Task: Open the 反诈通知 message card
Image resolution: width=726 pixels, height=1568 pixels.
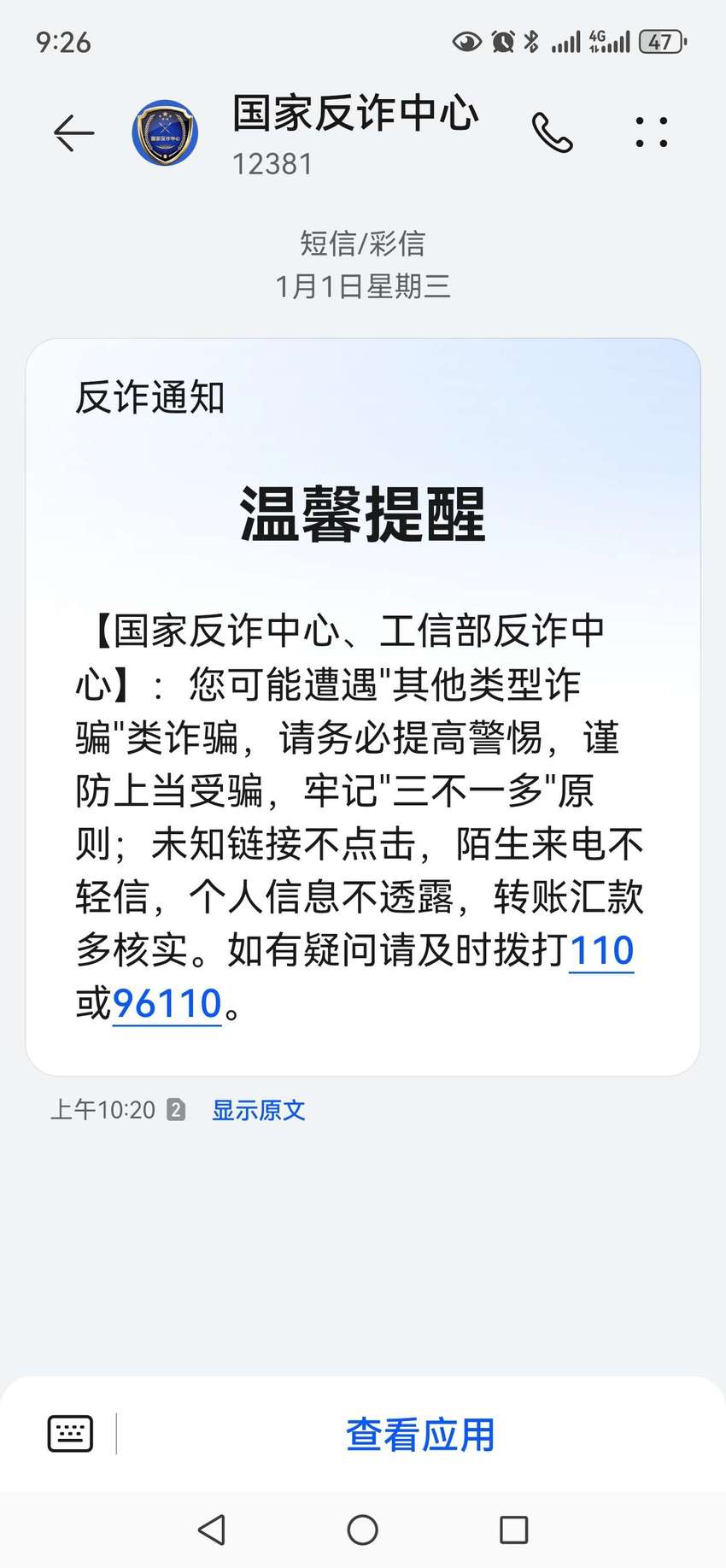Action: point(363,707)
